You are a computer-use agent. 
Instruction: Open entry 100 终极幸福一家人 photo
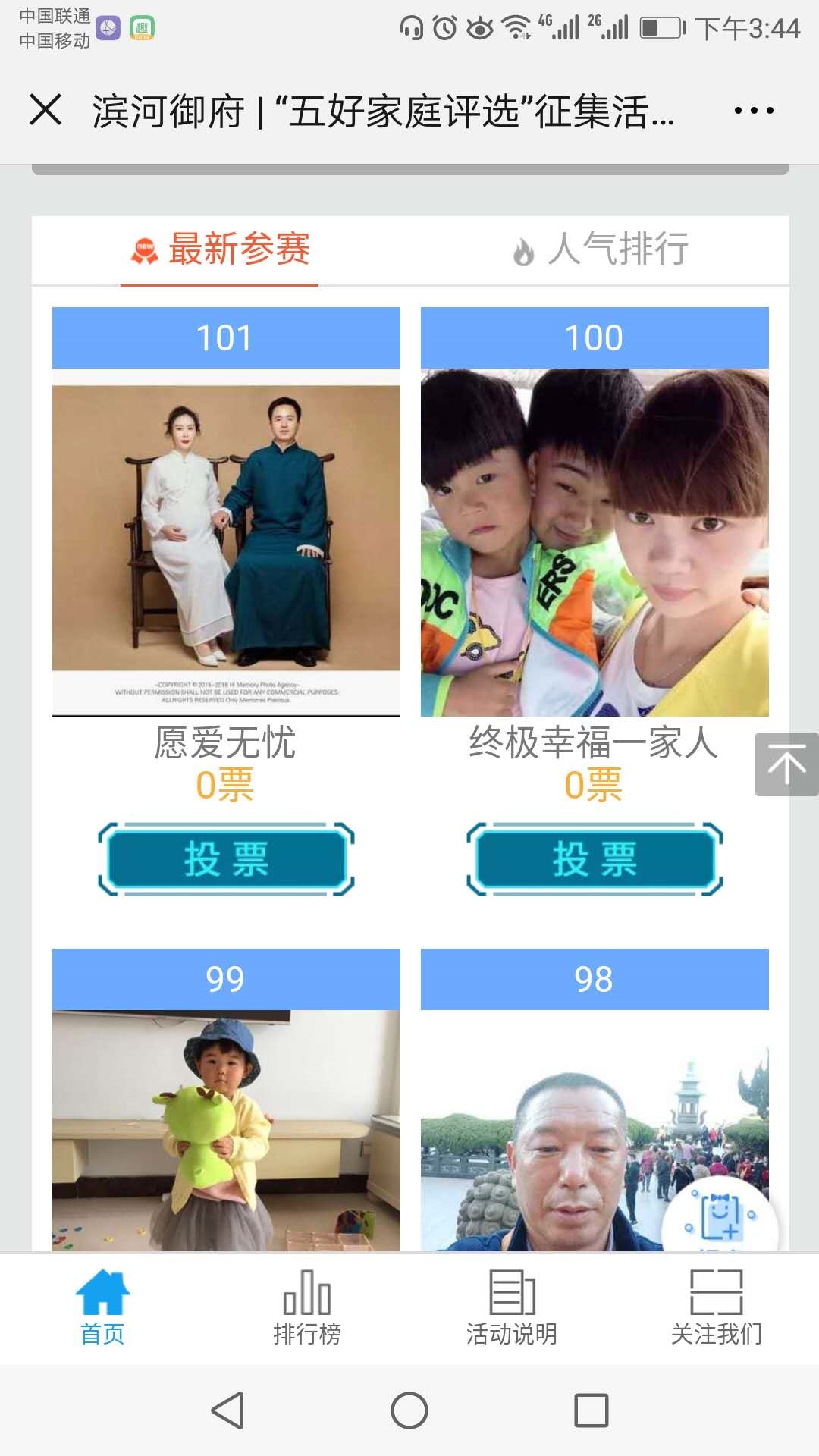point(595,542)
